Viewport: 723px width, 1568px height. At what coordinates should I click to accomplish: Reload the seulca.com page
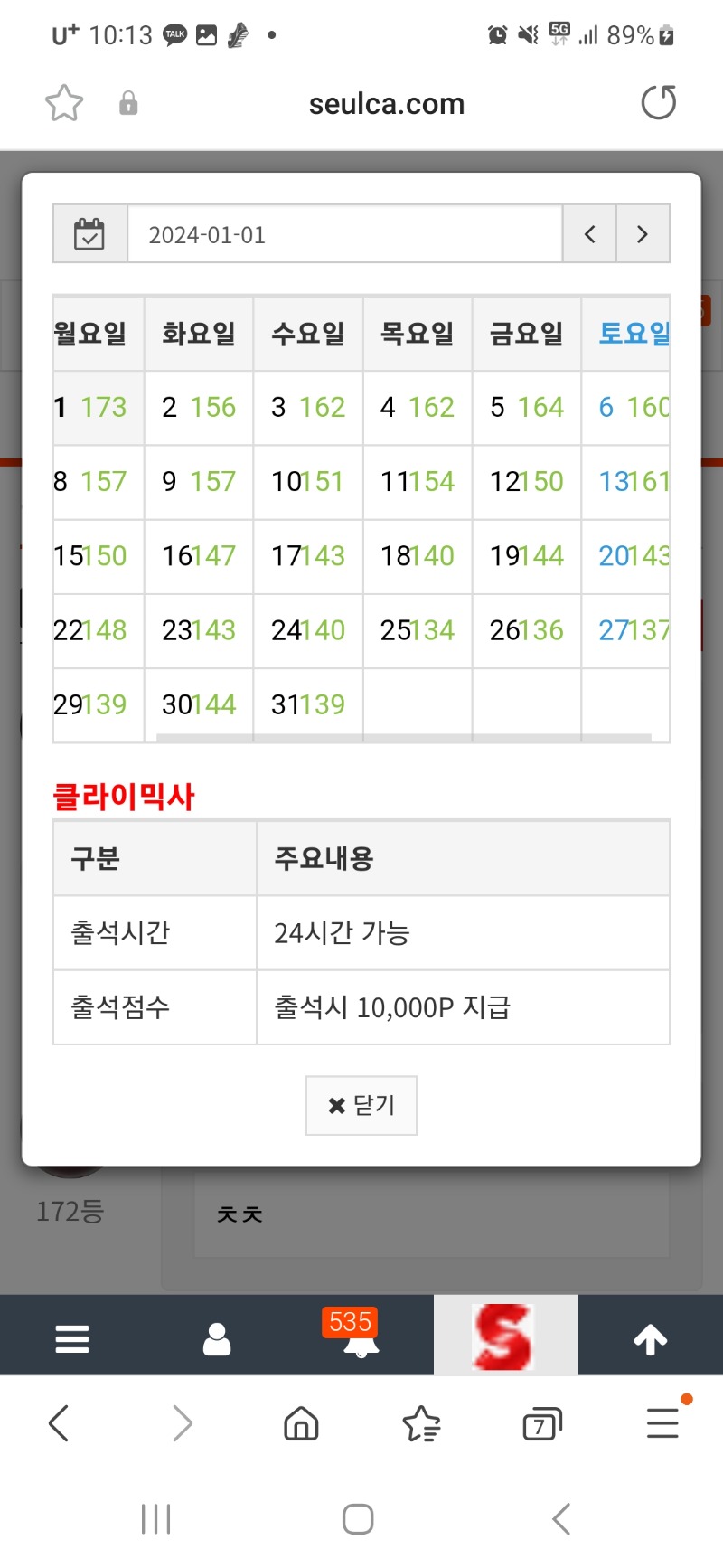[659, 103]
